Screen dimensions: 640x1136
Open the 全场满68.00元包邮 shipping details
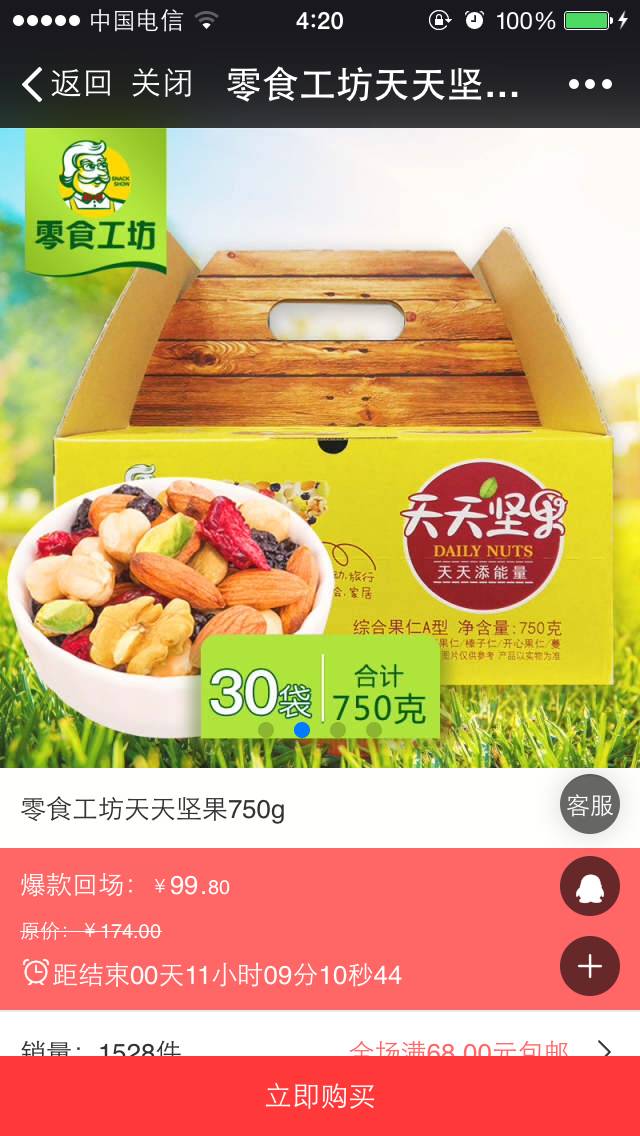pyautogui.click(x=480, y=1048)
